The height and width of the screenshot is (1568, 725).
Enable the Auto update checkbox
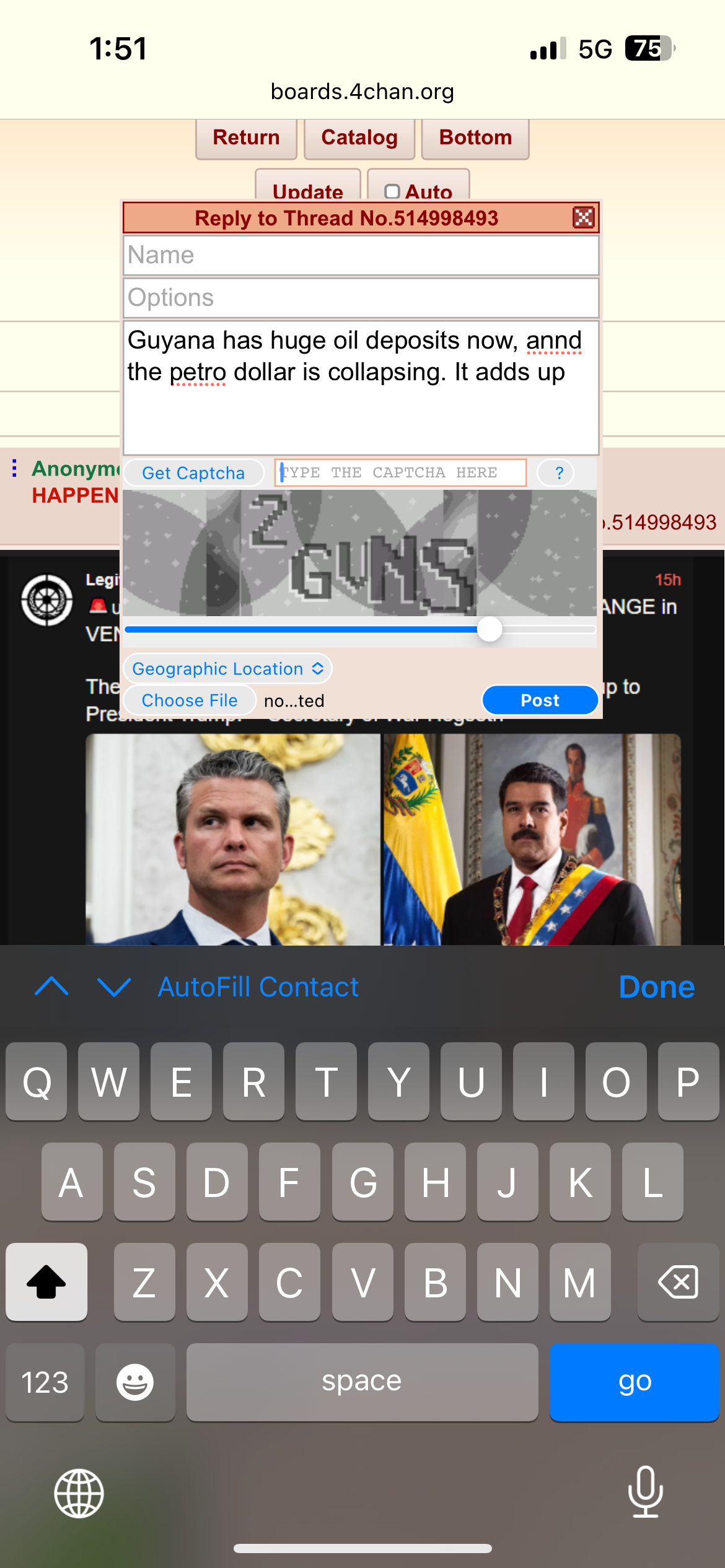392,191
